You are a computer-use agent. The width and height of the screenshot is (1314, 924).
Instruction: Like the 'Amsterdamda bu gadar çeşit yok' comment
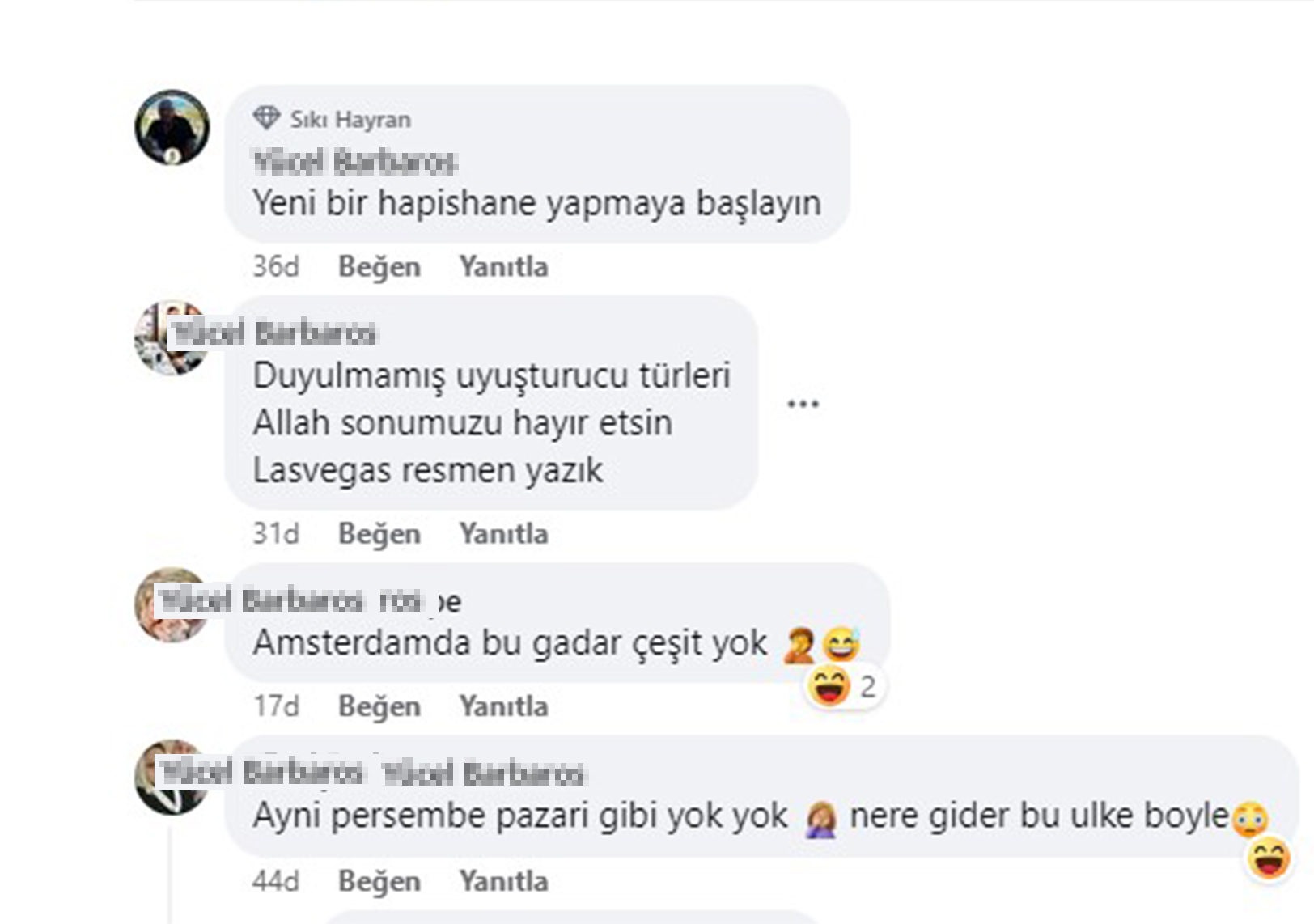379,706
